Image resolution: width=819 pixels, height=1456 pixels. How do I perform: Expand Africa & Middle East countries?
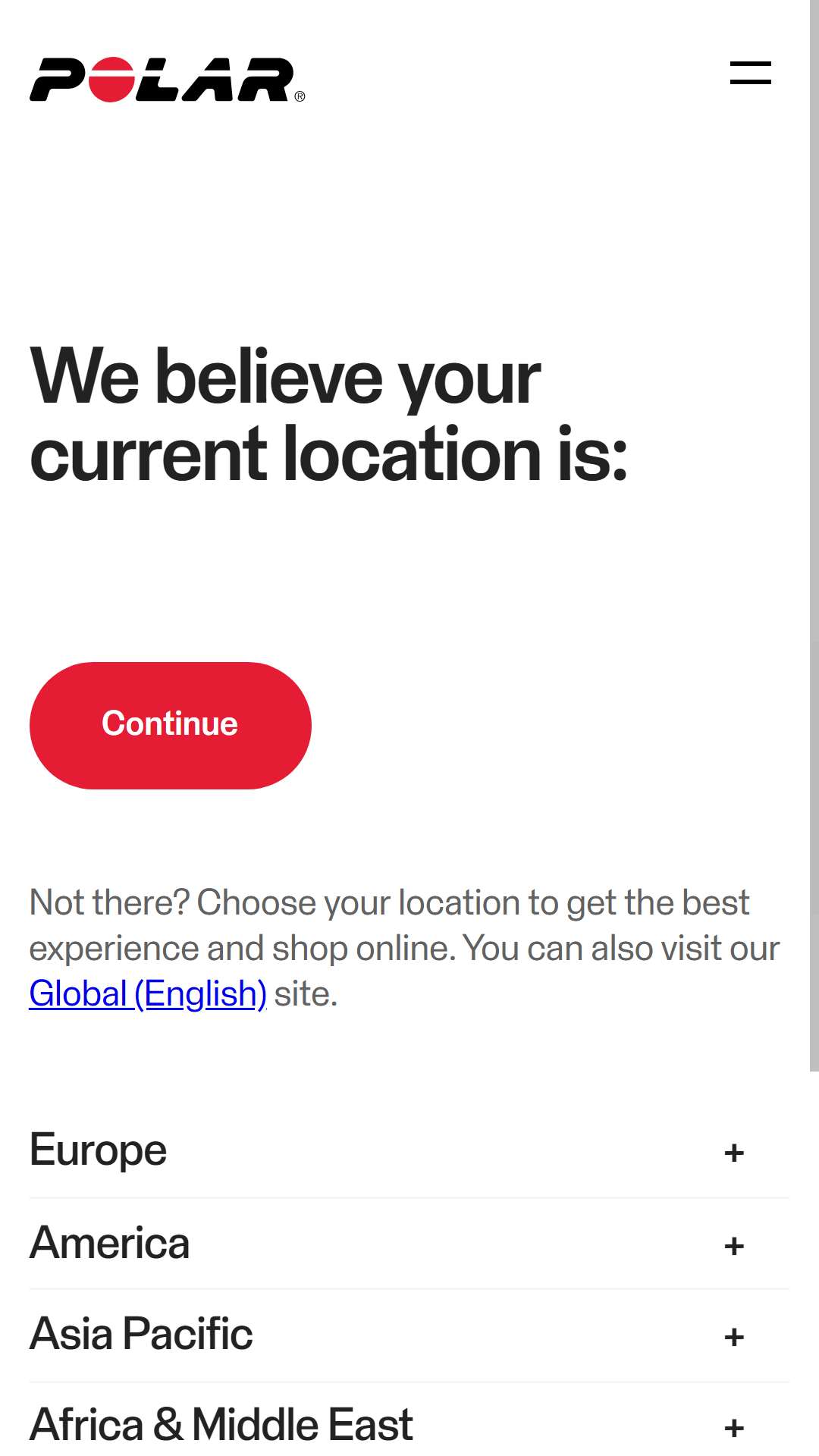[x=409, y=1423]
